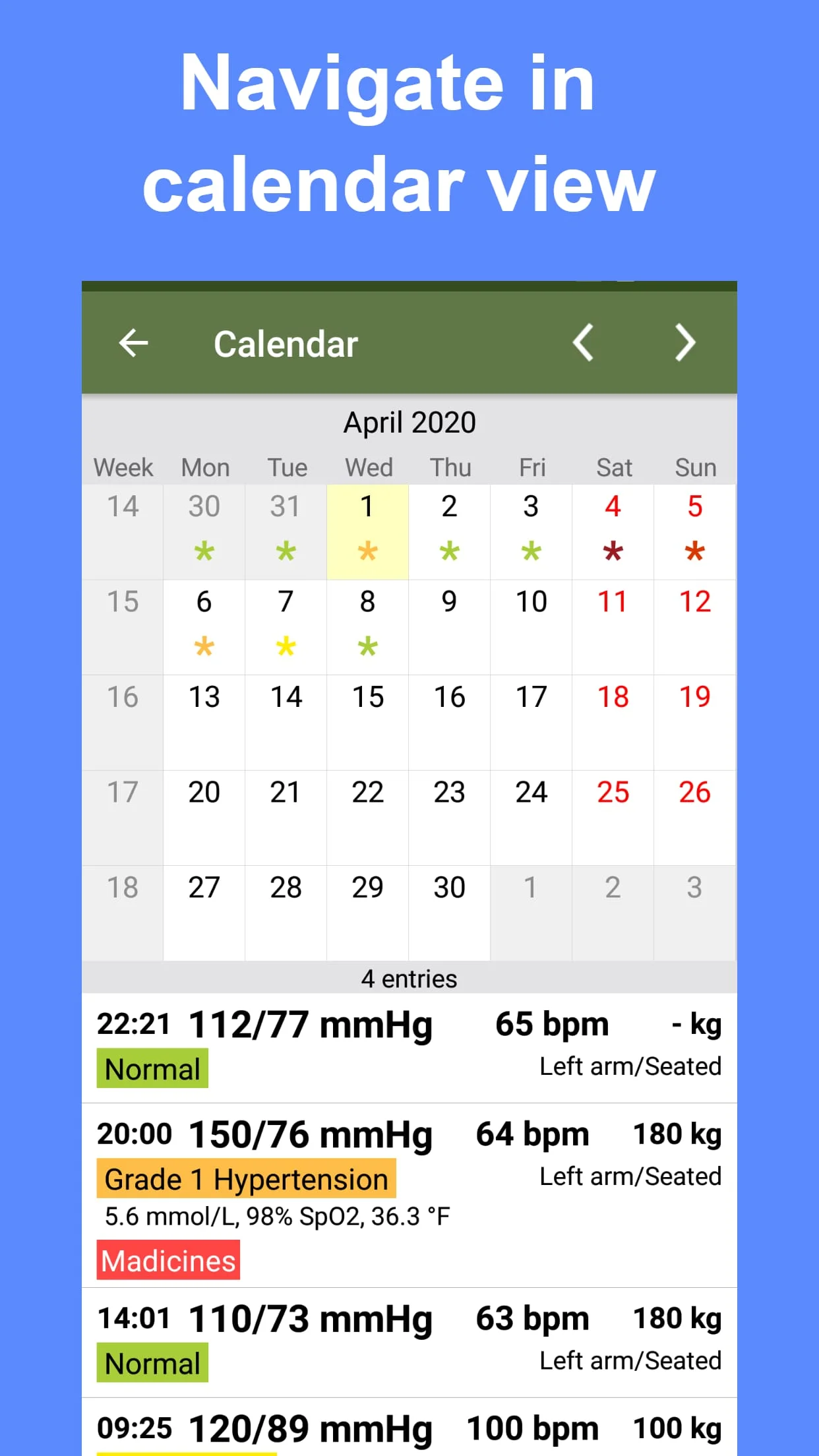The width and height of the screenshot is (819, 1456).
Task: Advance to May using the right chevron
Action: pos(686,342)
